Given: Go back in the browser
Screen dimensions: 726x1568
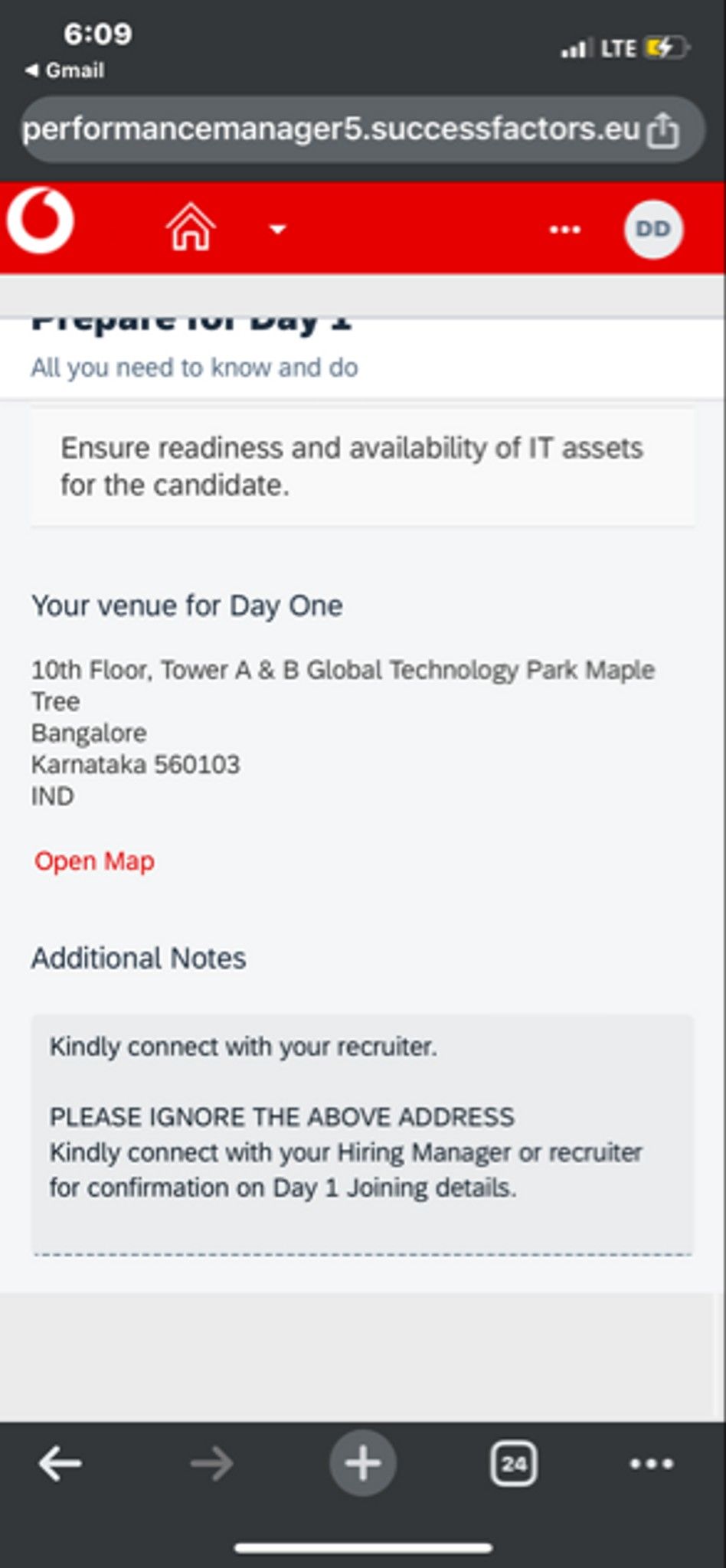Looking at the screenshot, I should click(x=60, y=1463).
